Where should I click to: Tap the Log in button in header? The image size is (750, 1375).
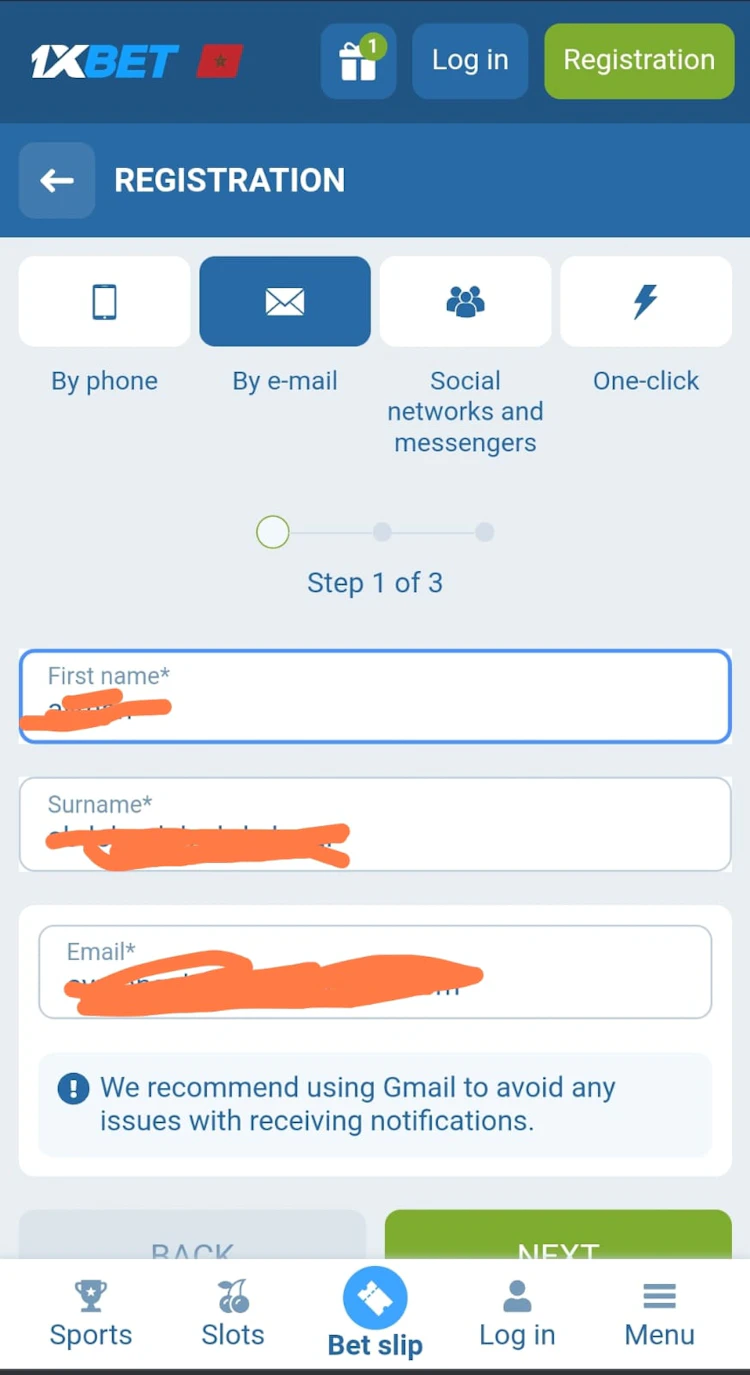[x=470, y=61]
